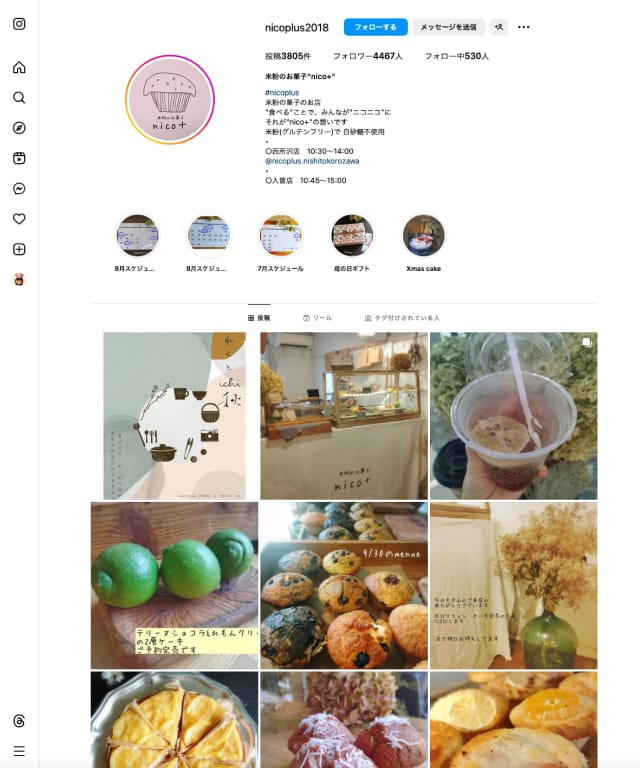Screen dimensions: 640x768
Task: Open the green limes post
Action: click(174, 585)
